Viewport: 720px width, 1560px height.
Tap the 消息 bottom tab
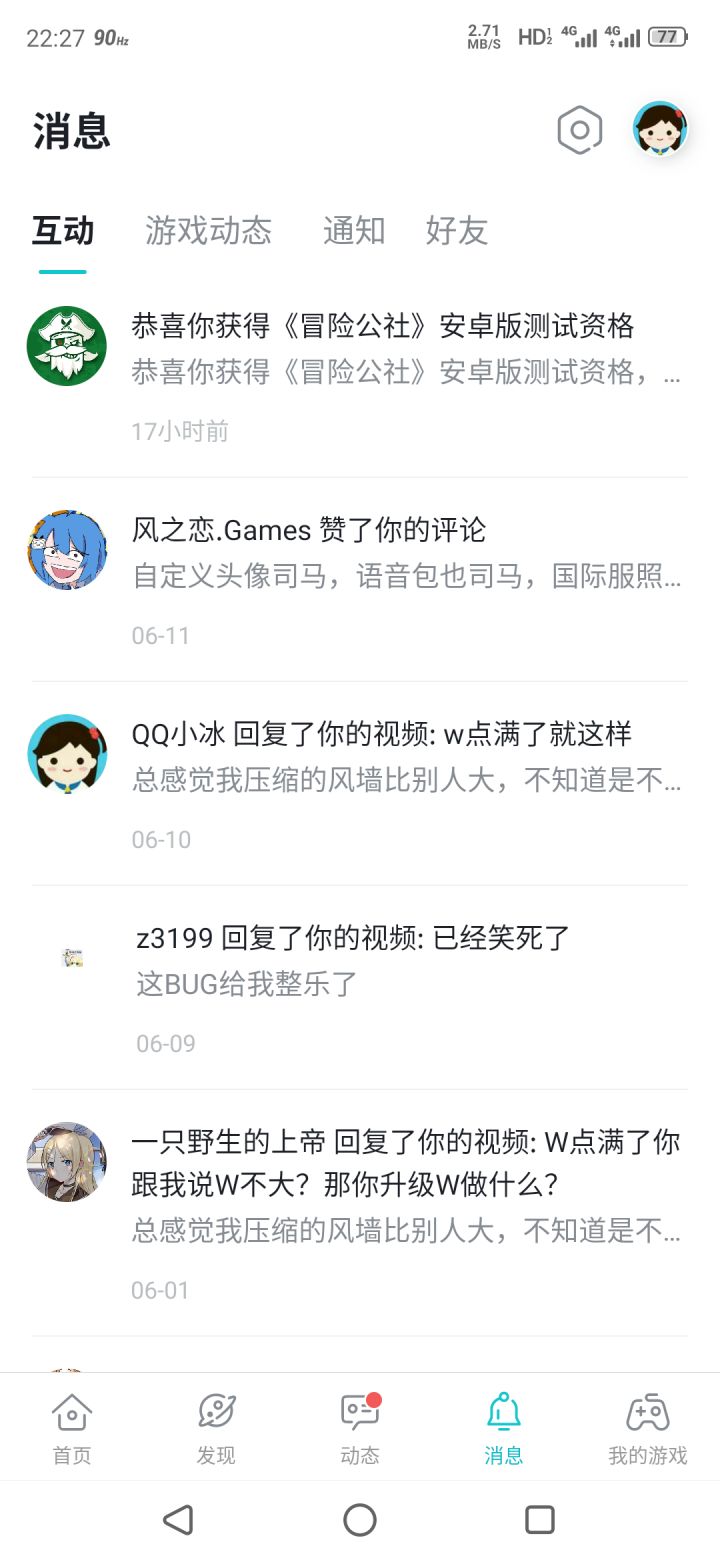pyautogui.click(x=504, y=1428)
